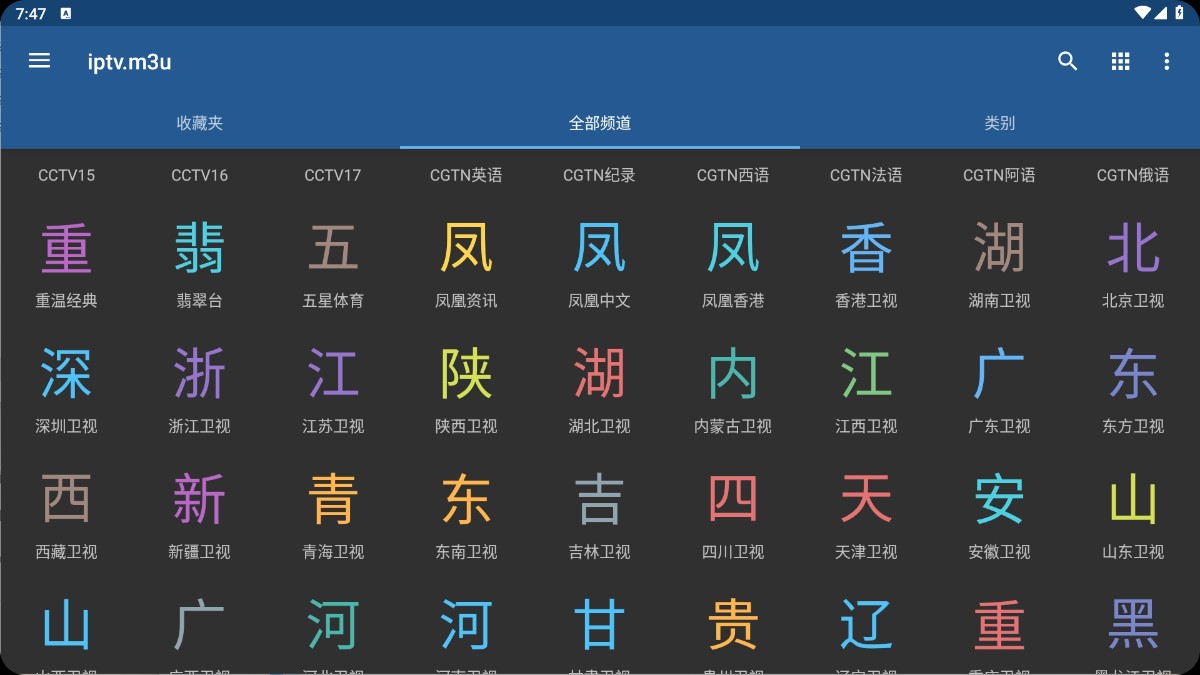Open the navigation drawer menu
This screenshot has height=675, width=1200.
[39, 61]
